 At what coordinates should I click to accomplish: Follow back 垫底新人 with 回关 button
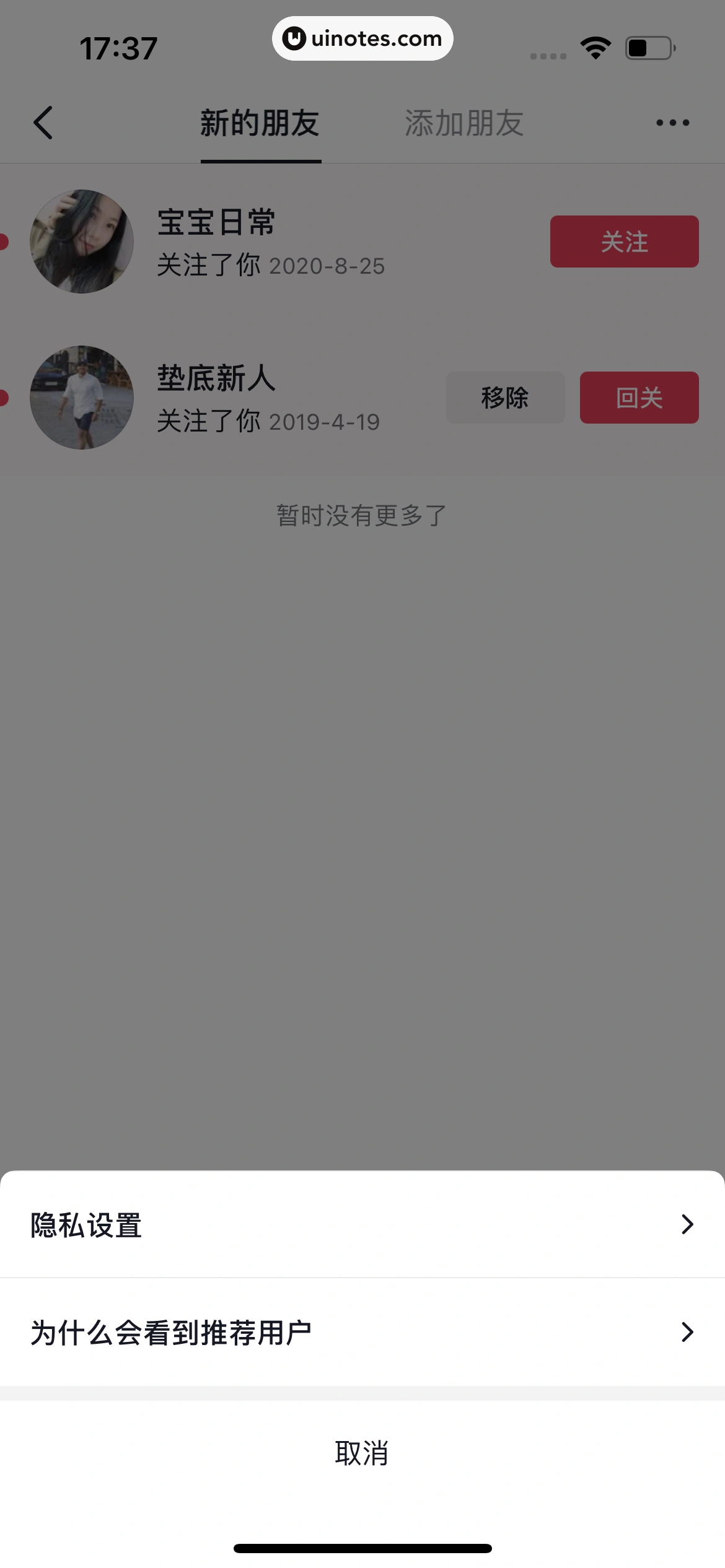point(639,398)
